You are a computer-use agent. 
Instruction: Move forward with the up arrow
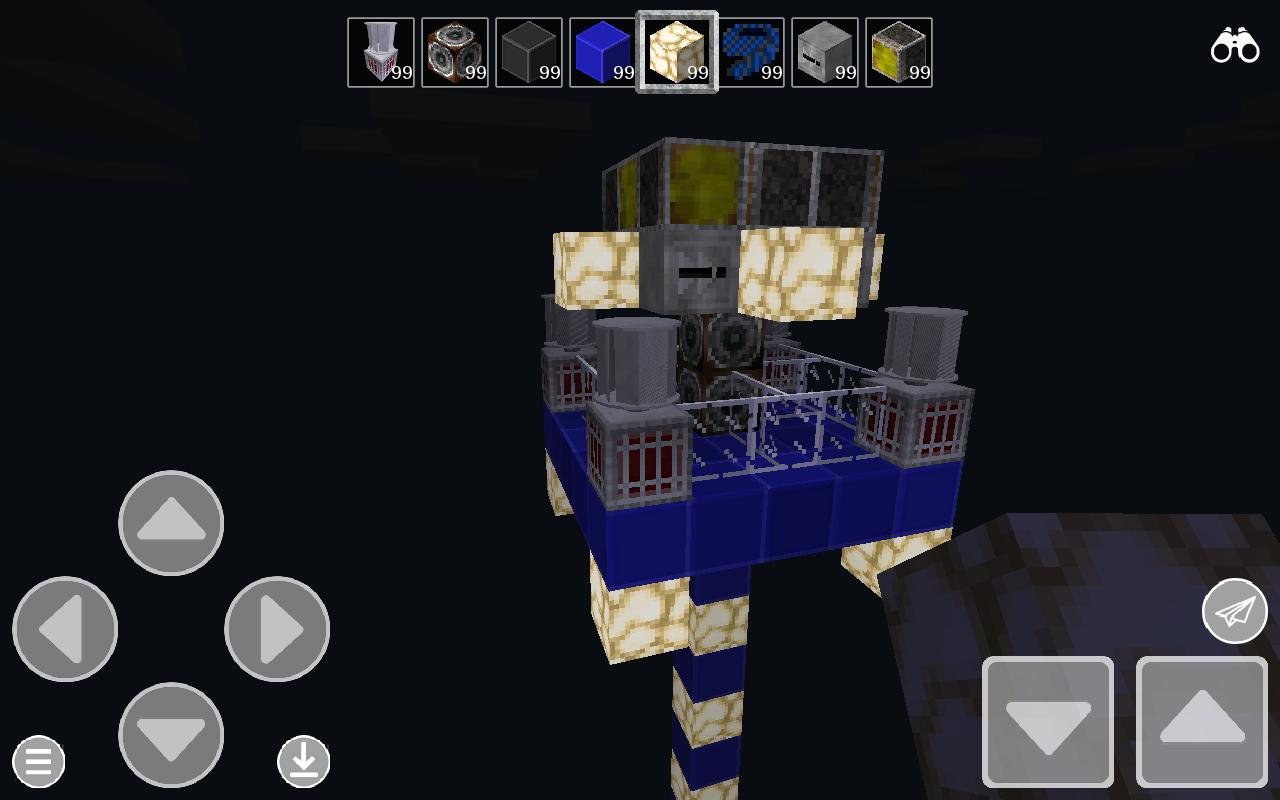coord(171,523)
